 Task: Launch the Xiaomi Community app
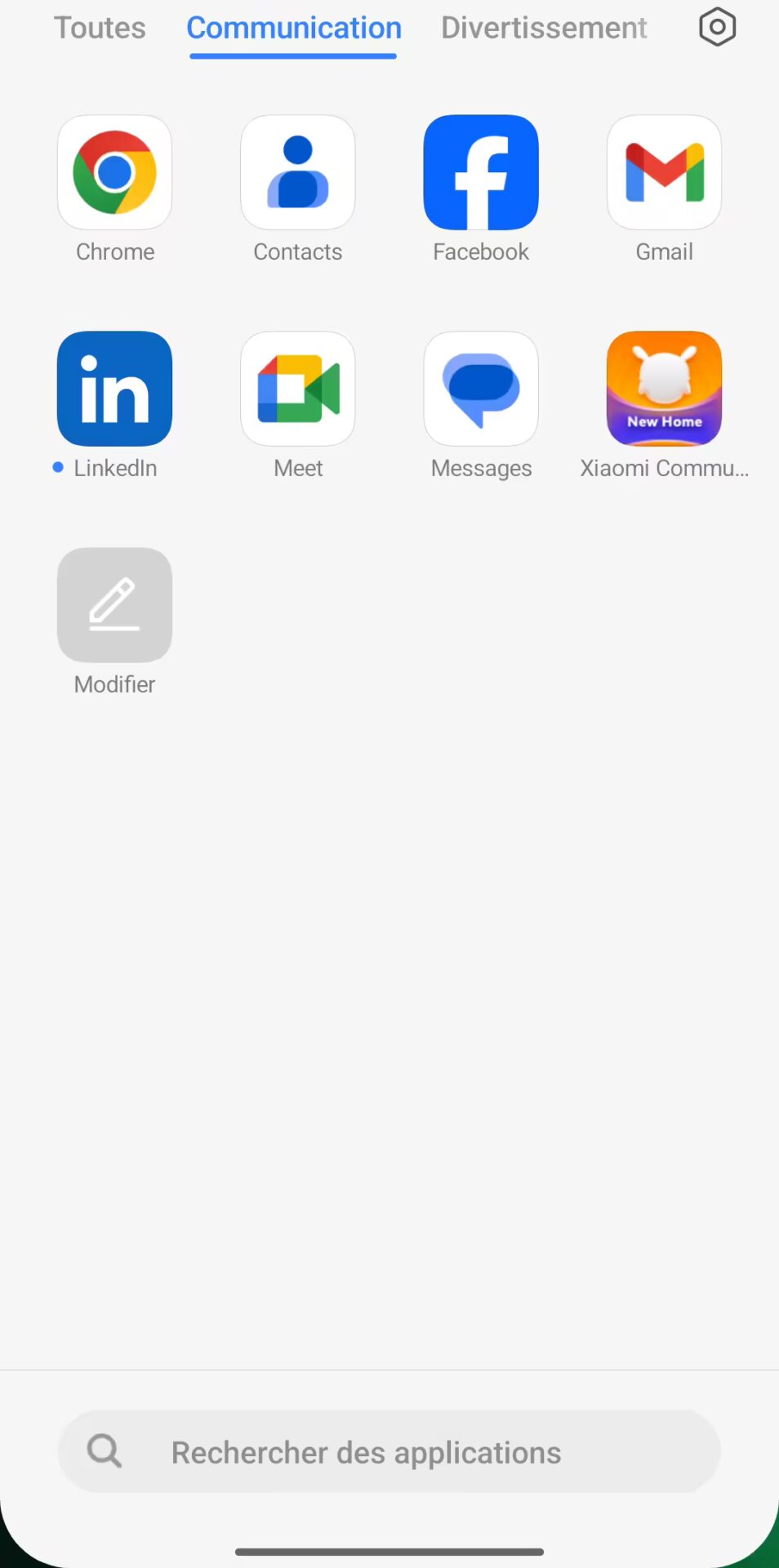(664, 389)
